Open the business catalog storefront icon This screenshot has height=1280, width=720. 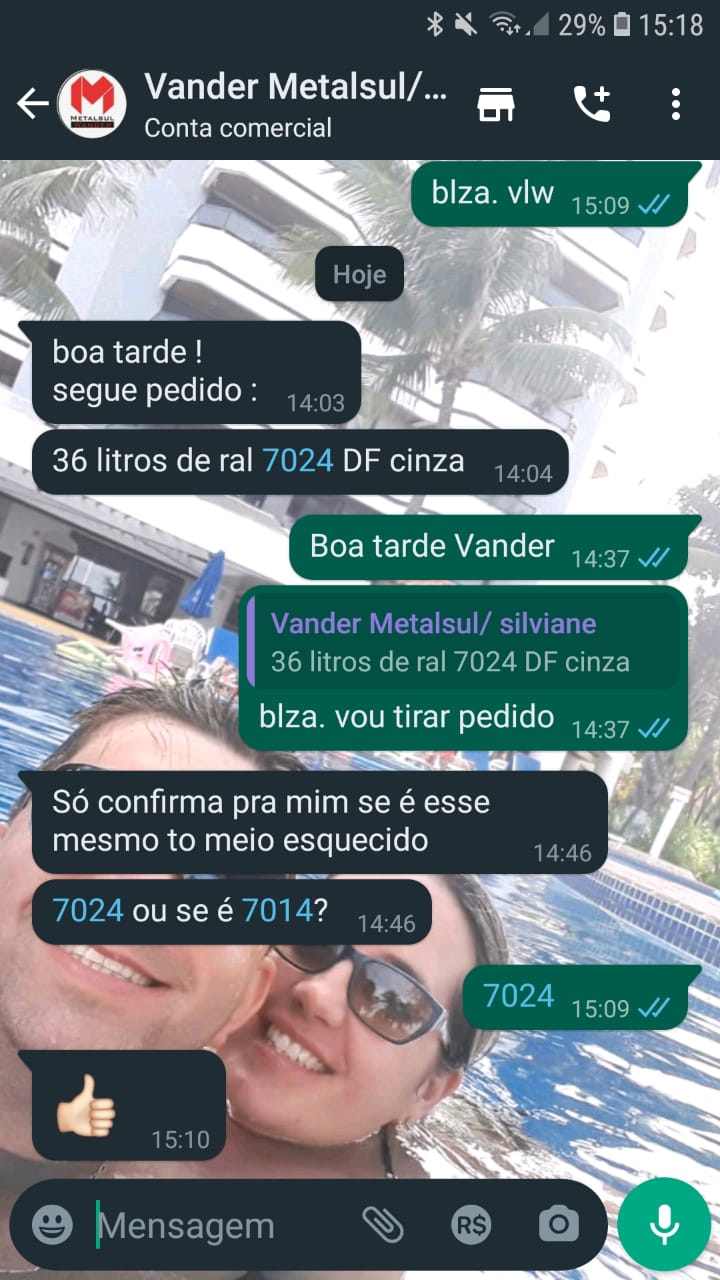(x=496, y=104)
